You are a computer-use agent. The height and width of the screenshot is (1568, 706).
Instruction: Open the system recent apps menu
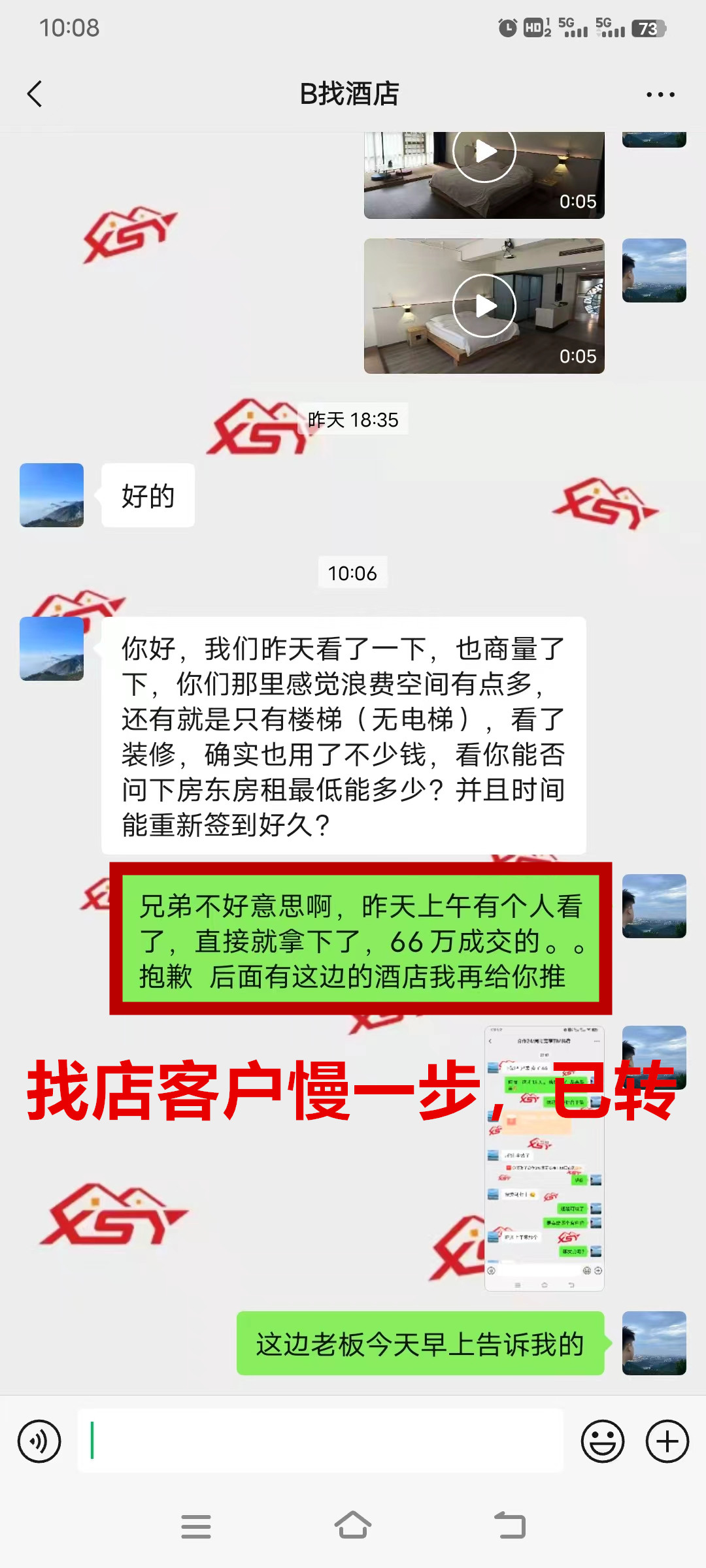(x=196, y=1526)
